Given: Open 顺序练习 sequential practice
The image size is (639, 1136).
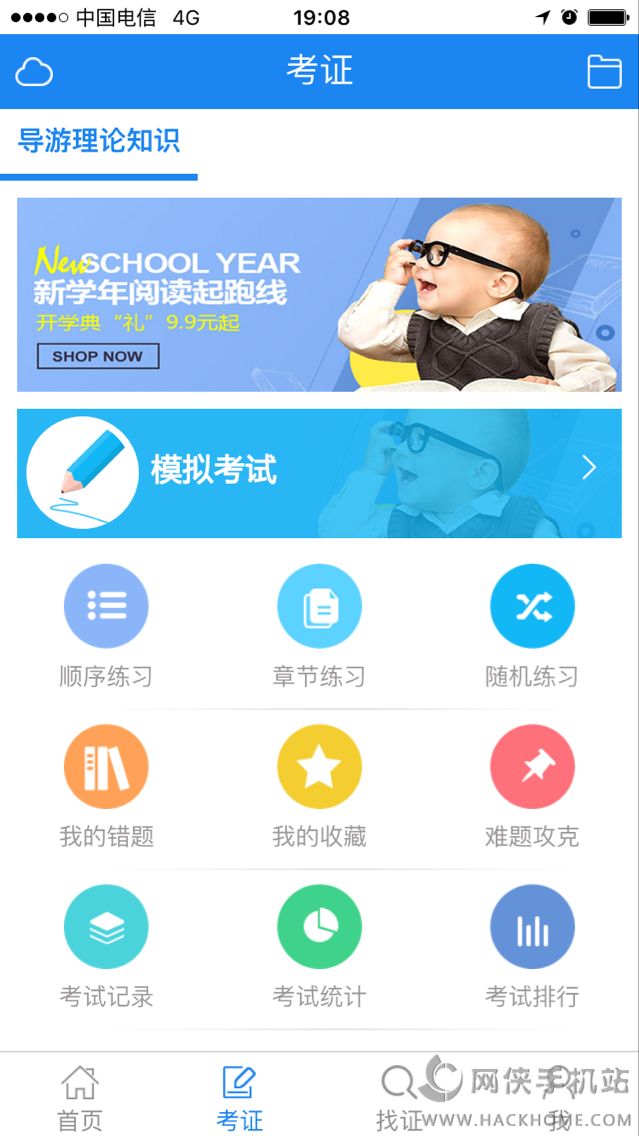Looking at the screenshot, I should (x=106, y=625).
